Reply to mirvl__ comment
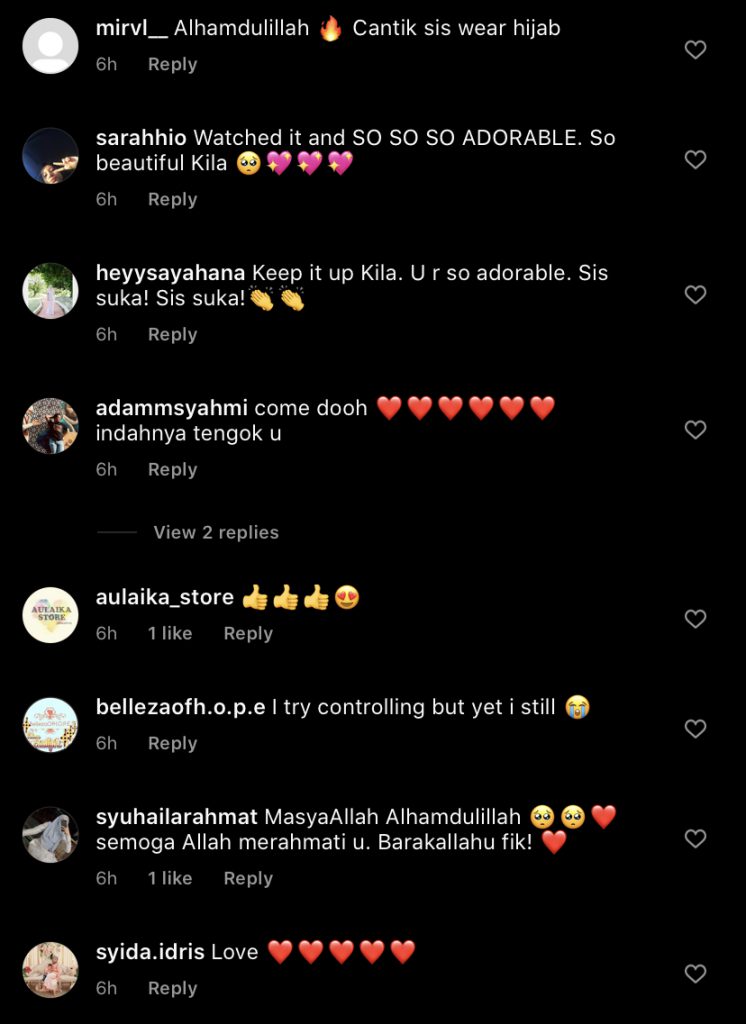The image size is (746, 1024). (x=172, y=64)
